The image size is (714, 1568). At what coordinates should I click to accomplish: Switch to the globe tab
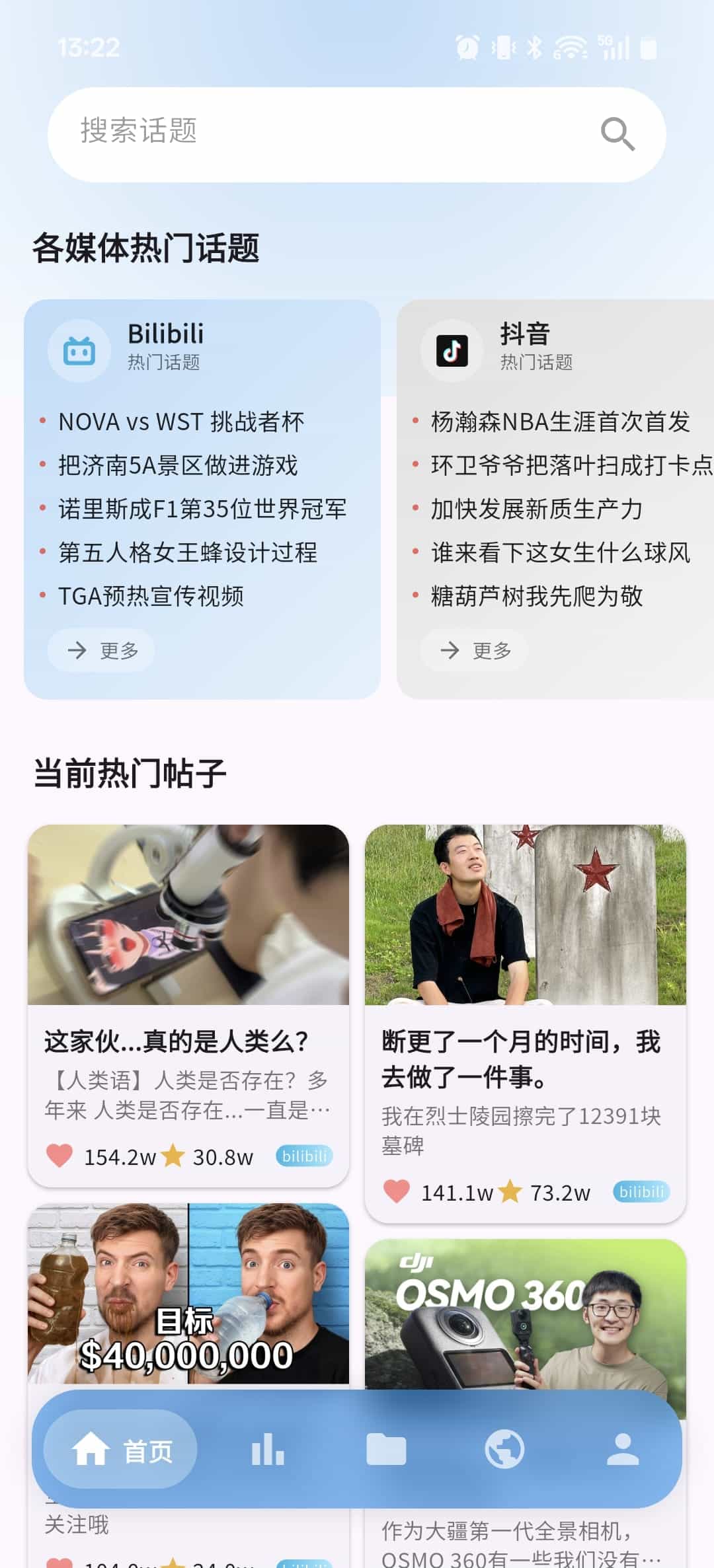[504, 1450]
